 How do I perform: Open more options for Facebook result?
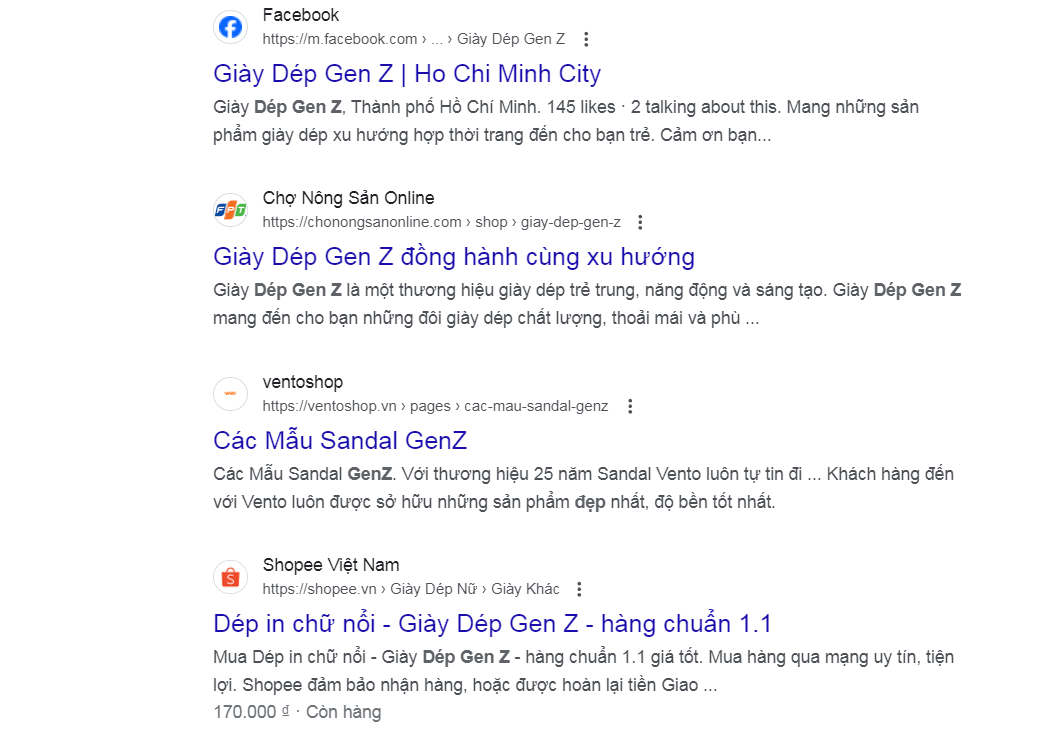pos(586,40)
